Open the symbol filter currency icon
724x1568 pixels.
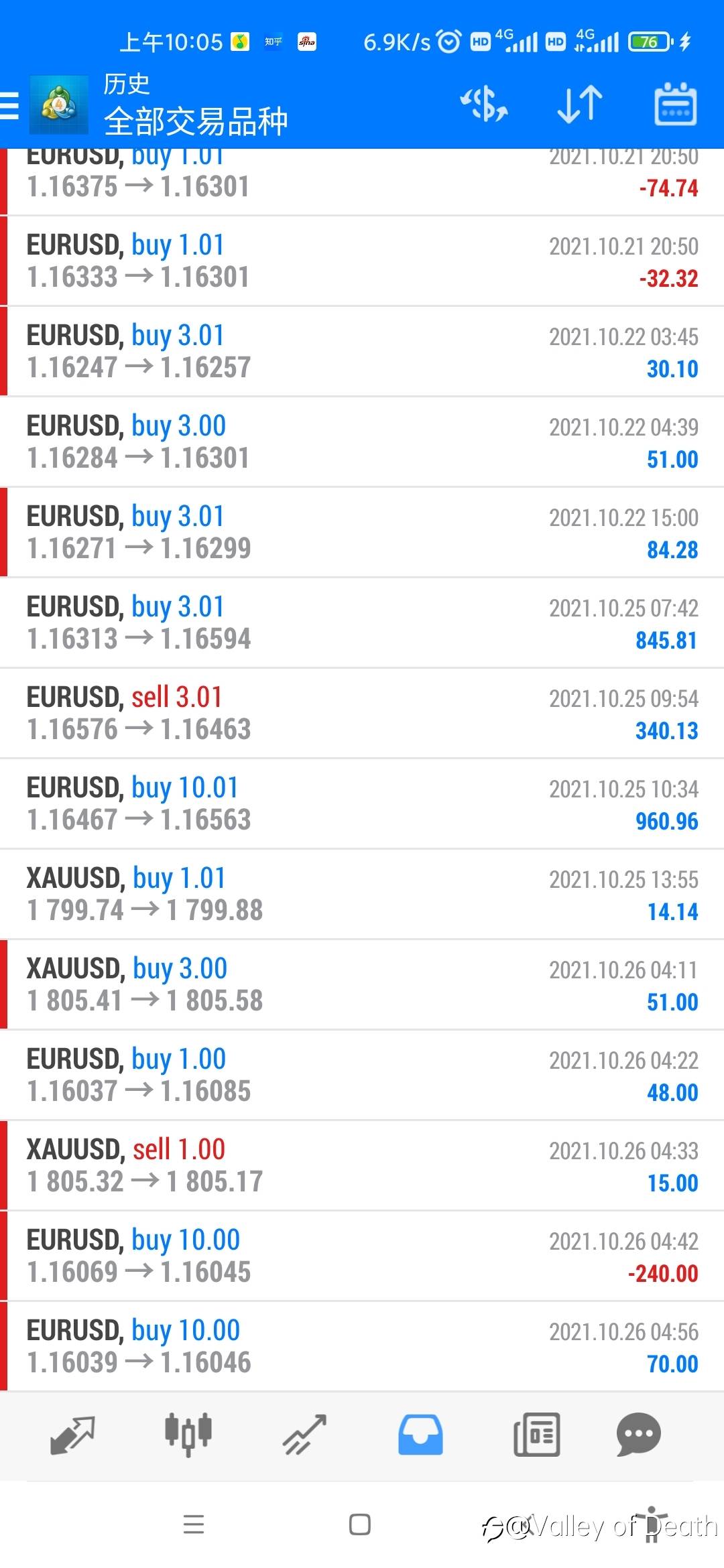[x=484, y=105]
